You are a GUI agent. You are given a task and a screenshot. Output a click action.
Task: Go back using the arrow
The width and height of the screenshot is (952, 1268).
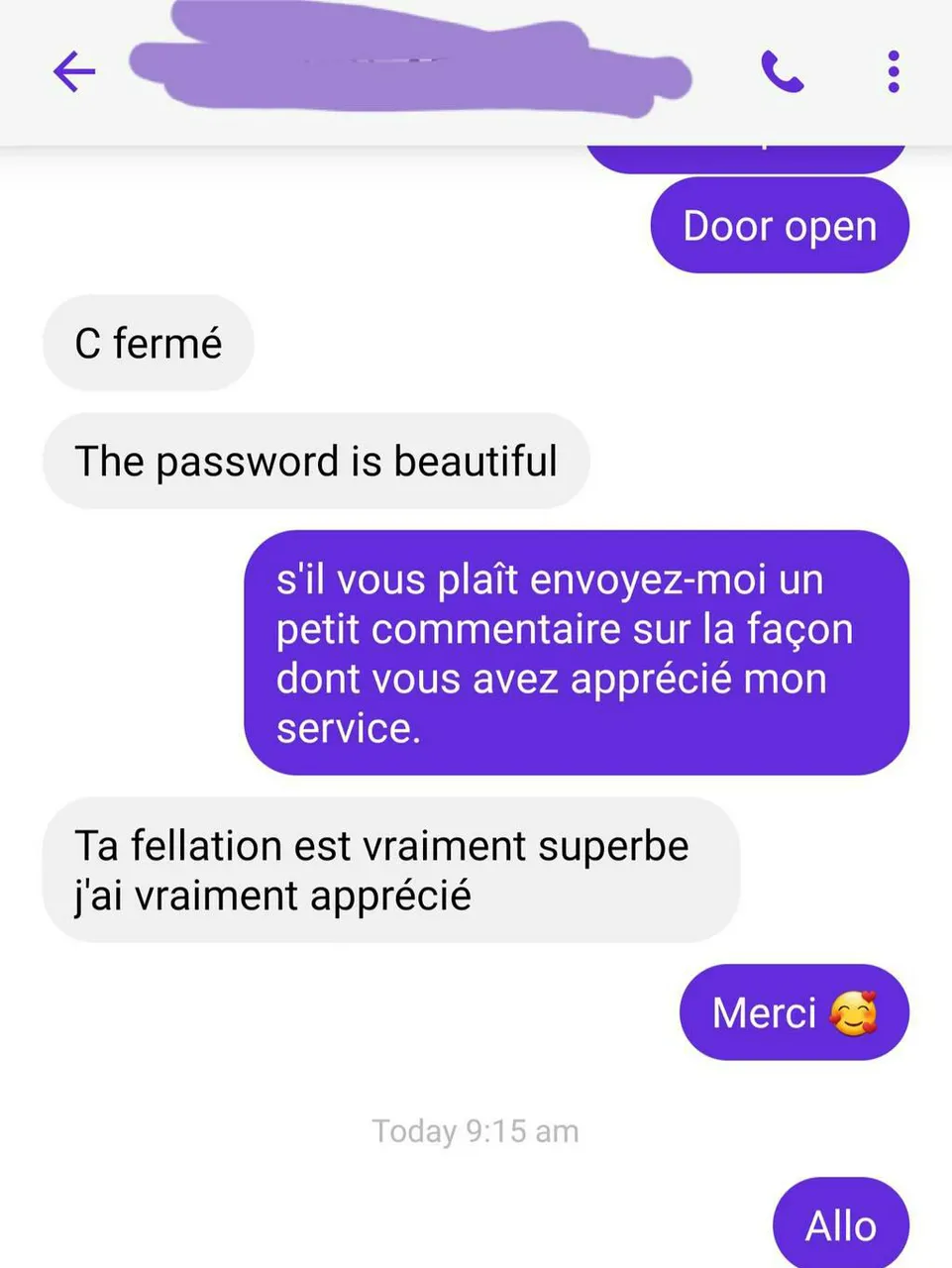[73, 72]
